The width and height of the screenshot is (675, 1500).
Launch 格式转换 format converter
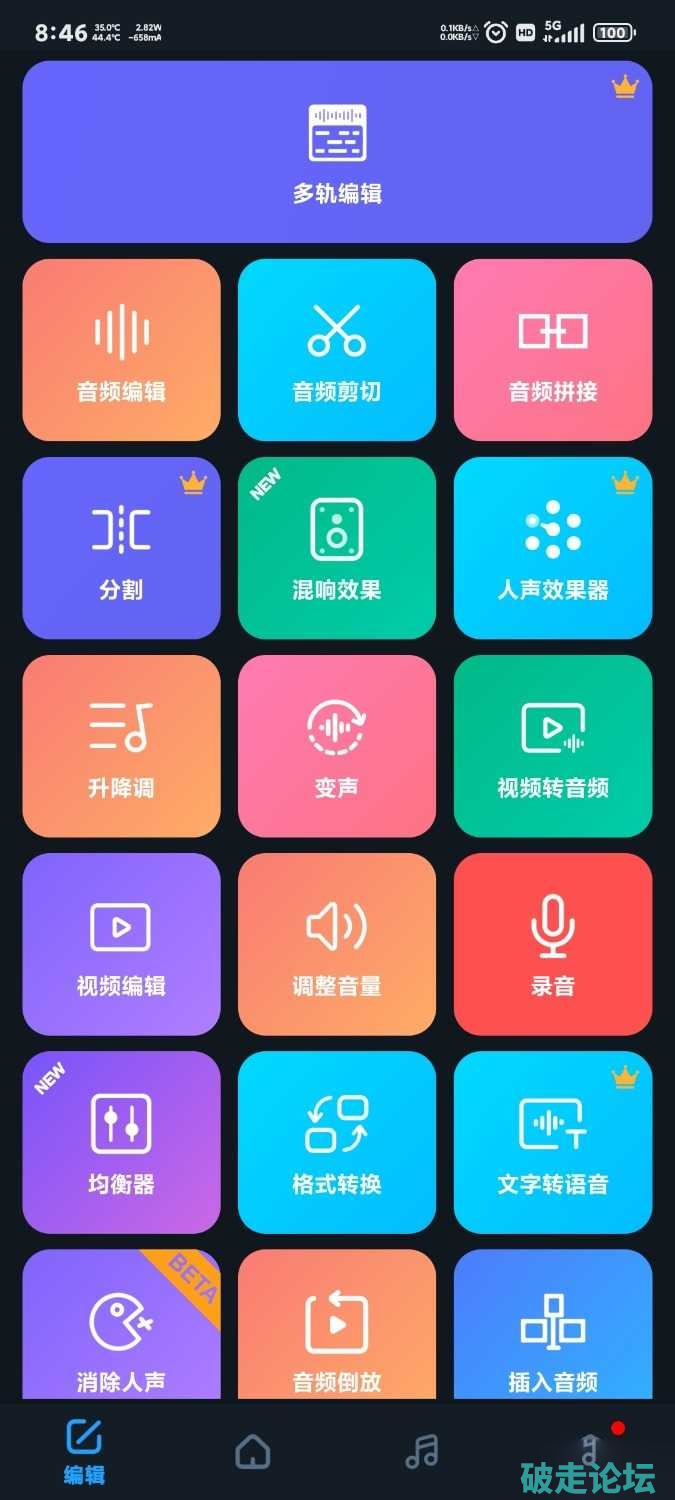[337, 1142]
